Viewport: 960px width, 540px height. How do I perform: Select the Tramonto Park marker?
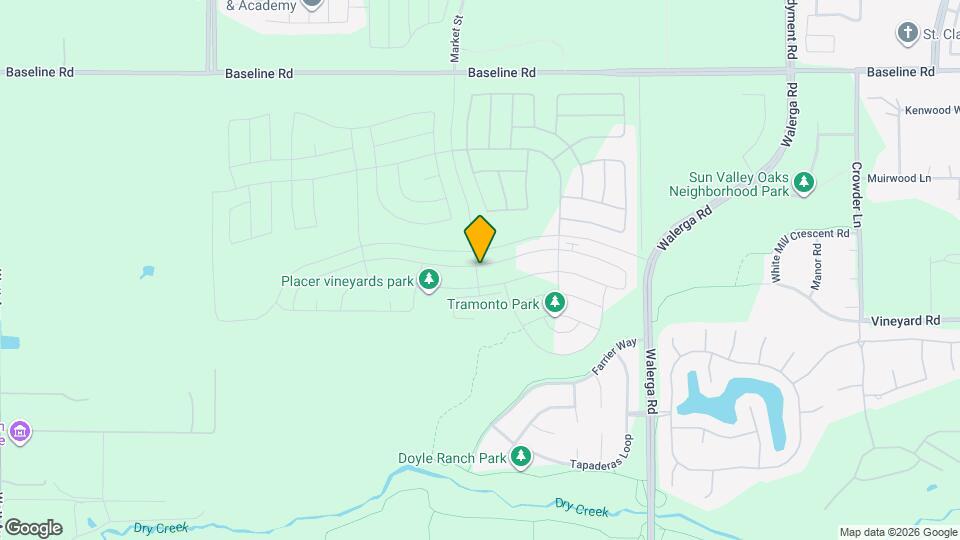pyautogui.click(x=555, y=302)
